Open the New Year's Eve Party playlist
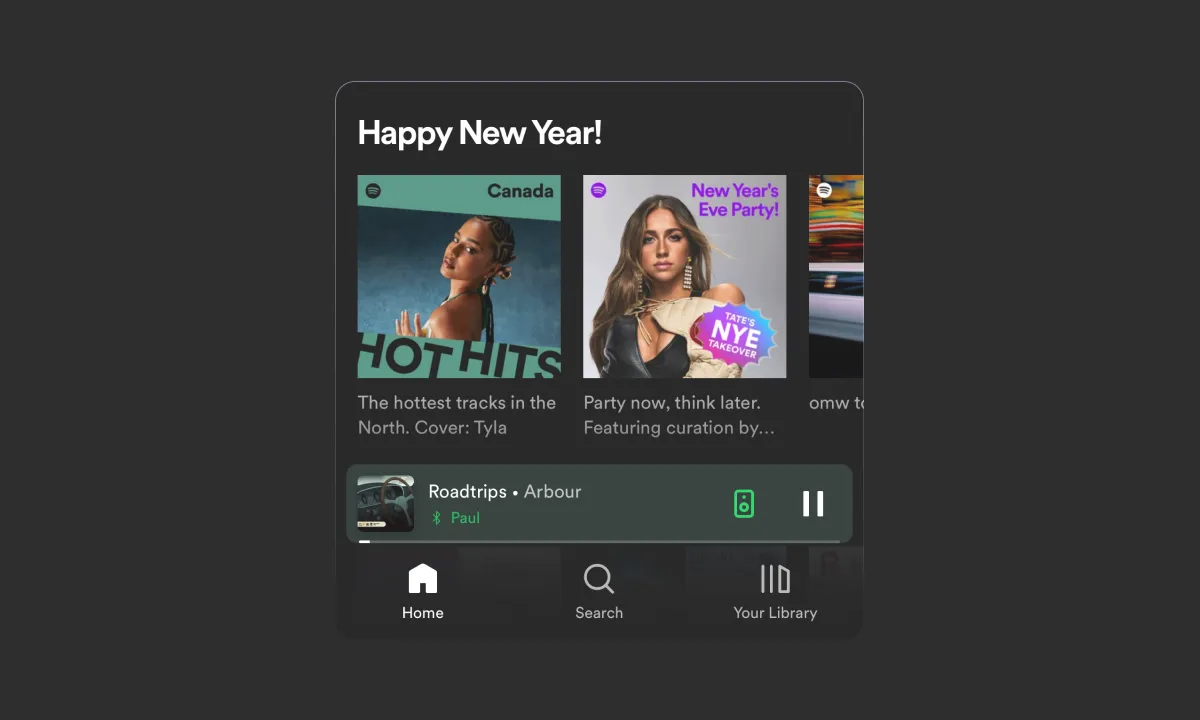The height and width of the screenshot is (720, 1200). pyautogui.click(x=685, y=277)
